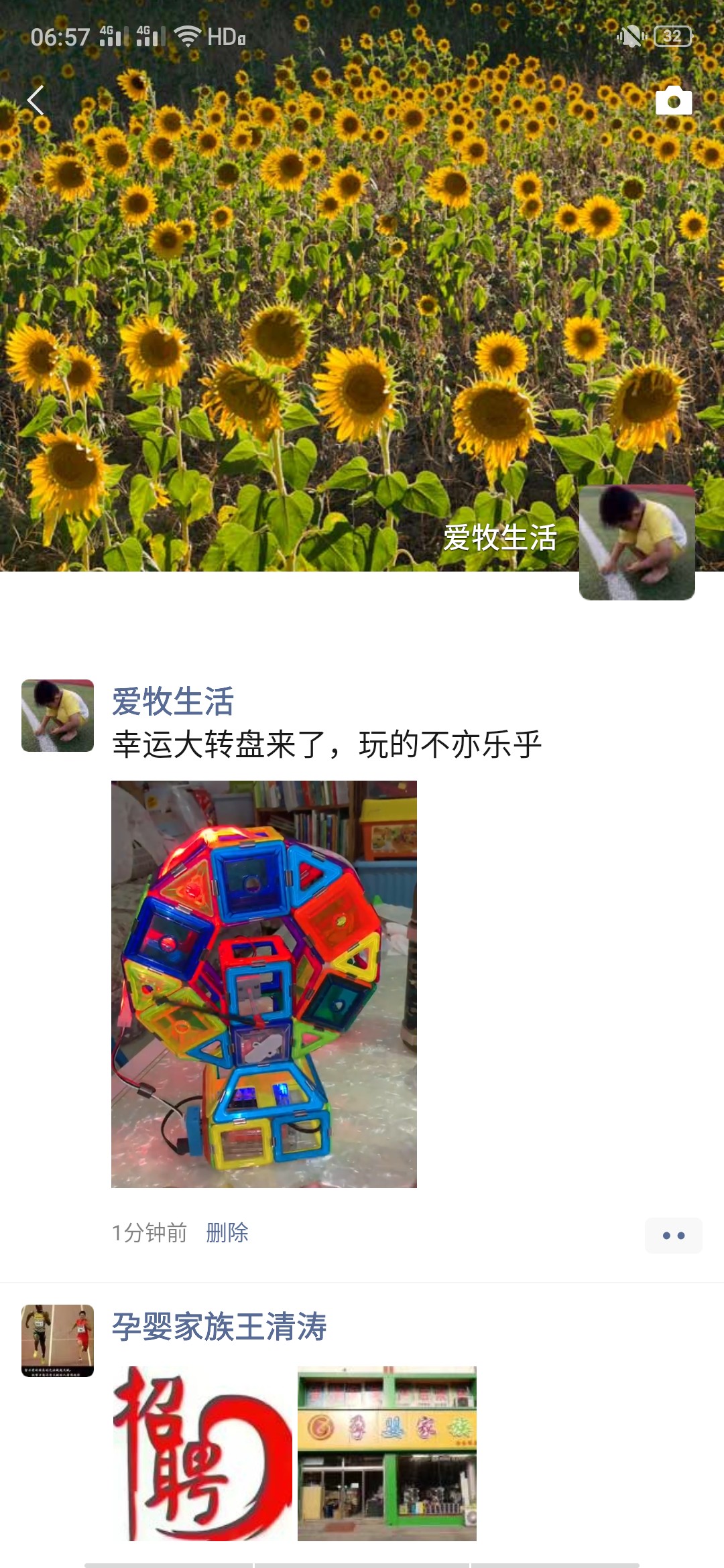Open the camera to post a moment
Screen dimensions: 724x1568
674,101
